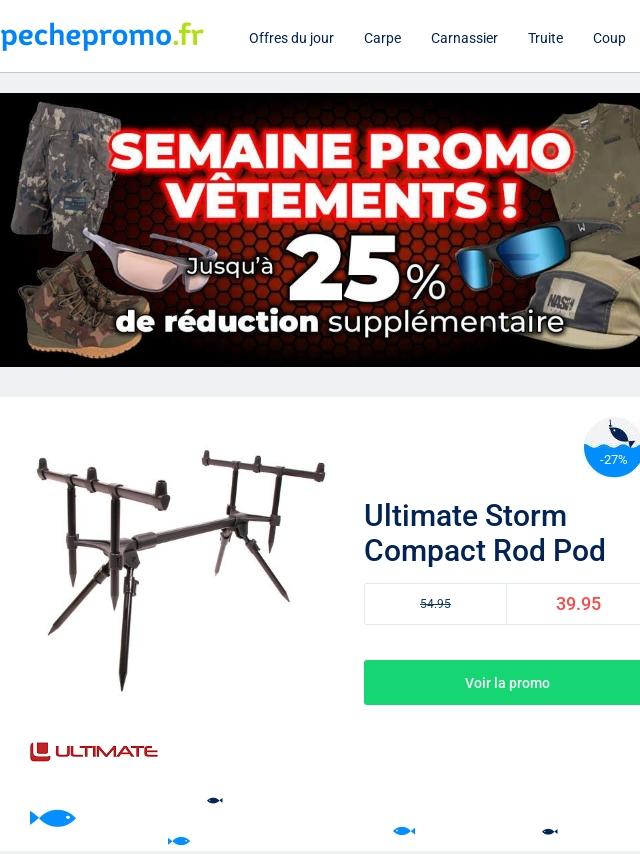Go to the Carpe category
This screenshot has width=640, height=854.
coord(382,38)
